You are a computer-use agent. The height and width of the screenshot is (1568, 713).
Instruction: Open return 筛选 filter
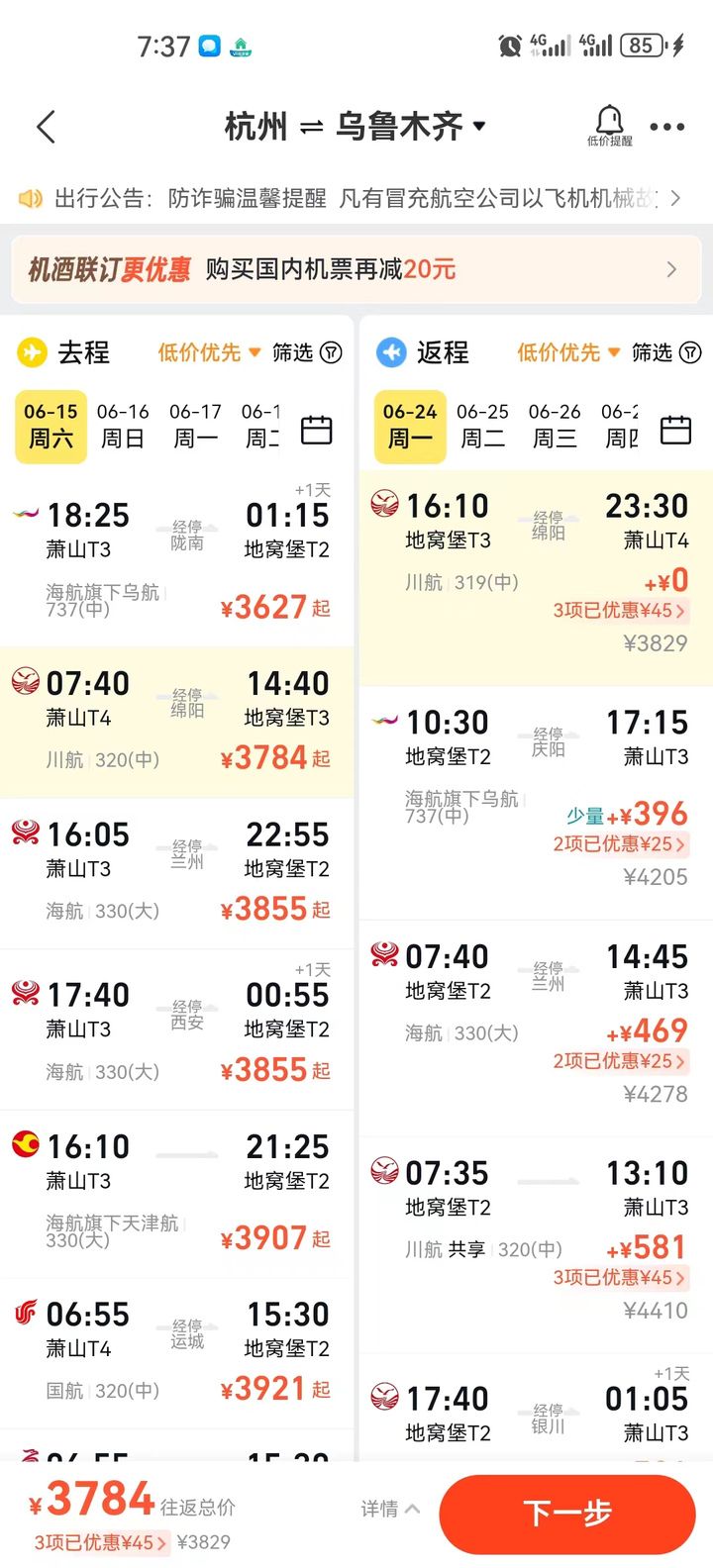[x=666, y=352]
